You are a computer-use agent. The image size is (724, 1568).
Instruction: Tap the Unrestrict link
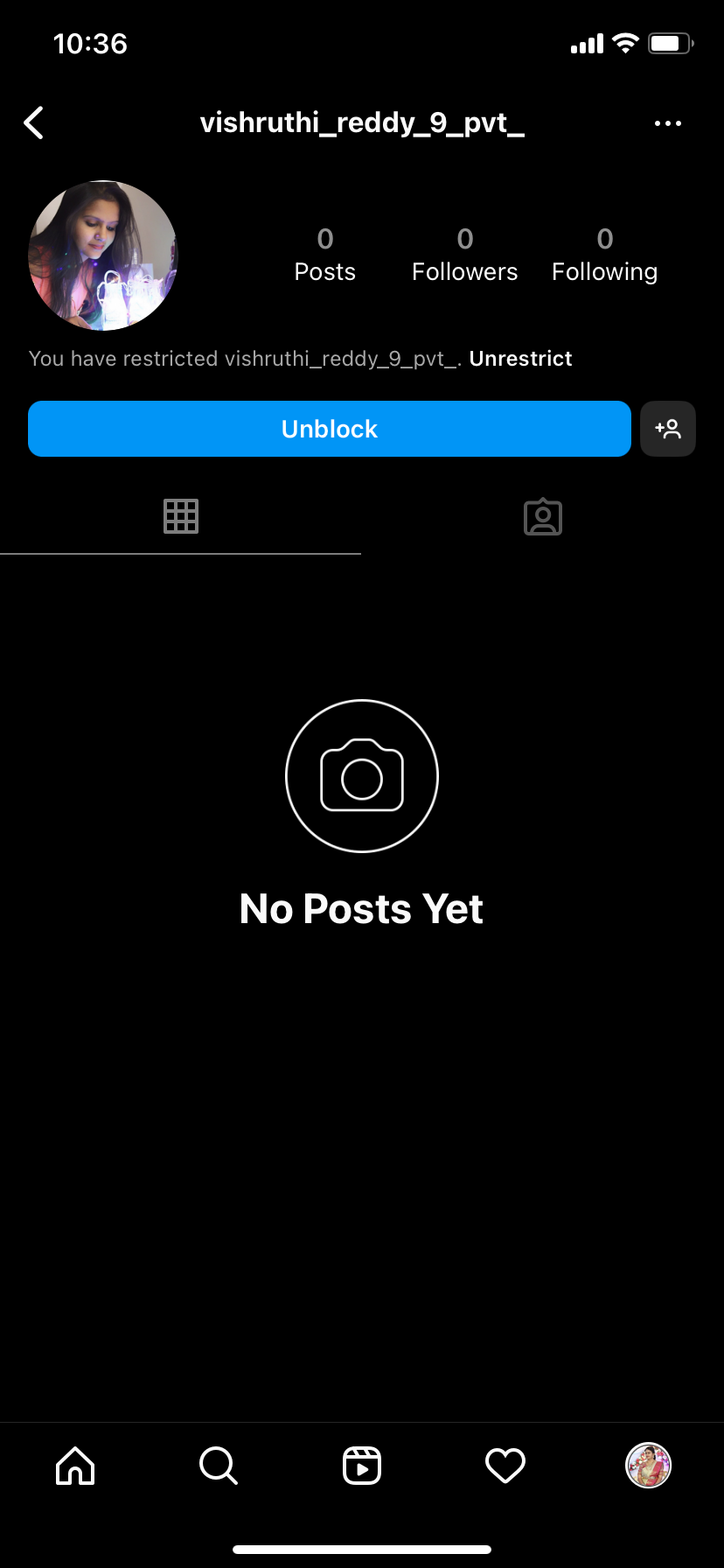coord(520,359)
